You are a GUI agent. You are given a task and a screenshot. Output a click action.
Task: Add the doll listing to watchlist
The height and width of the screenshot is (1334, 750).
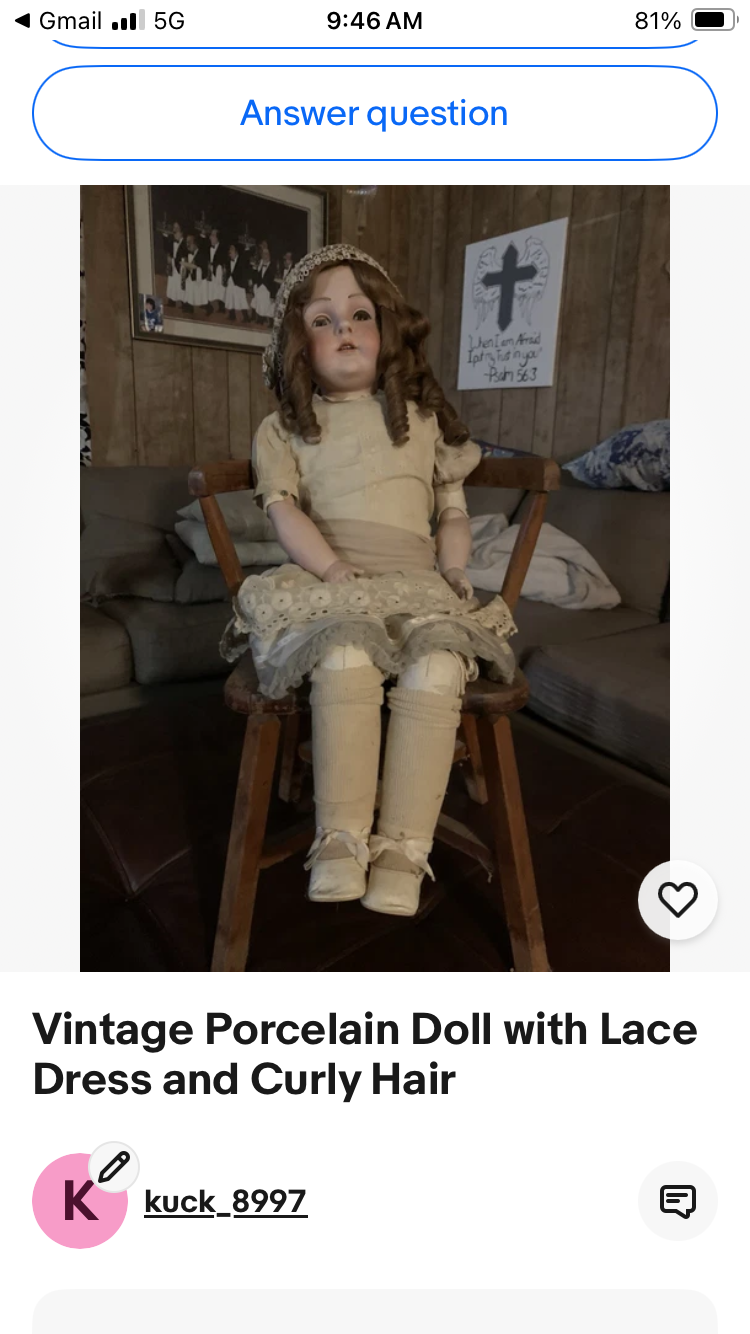(x=677, y=901)
